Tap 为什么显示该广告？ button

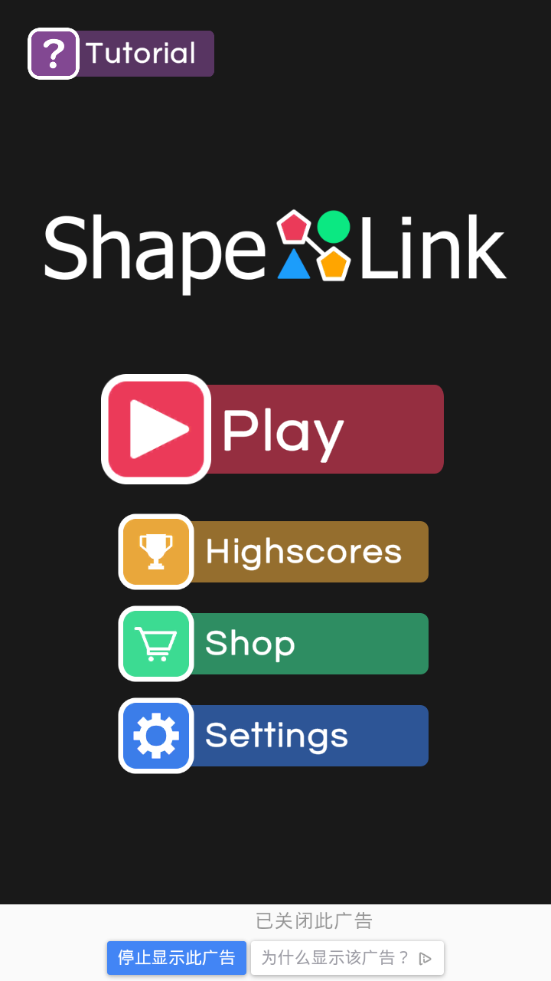pyautogui.click(x=347, y=958)
